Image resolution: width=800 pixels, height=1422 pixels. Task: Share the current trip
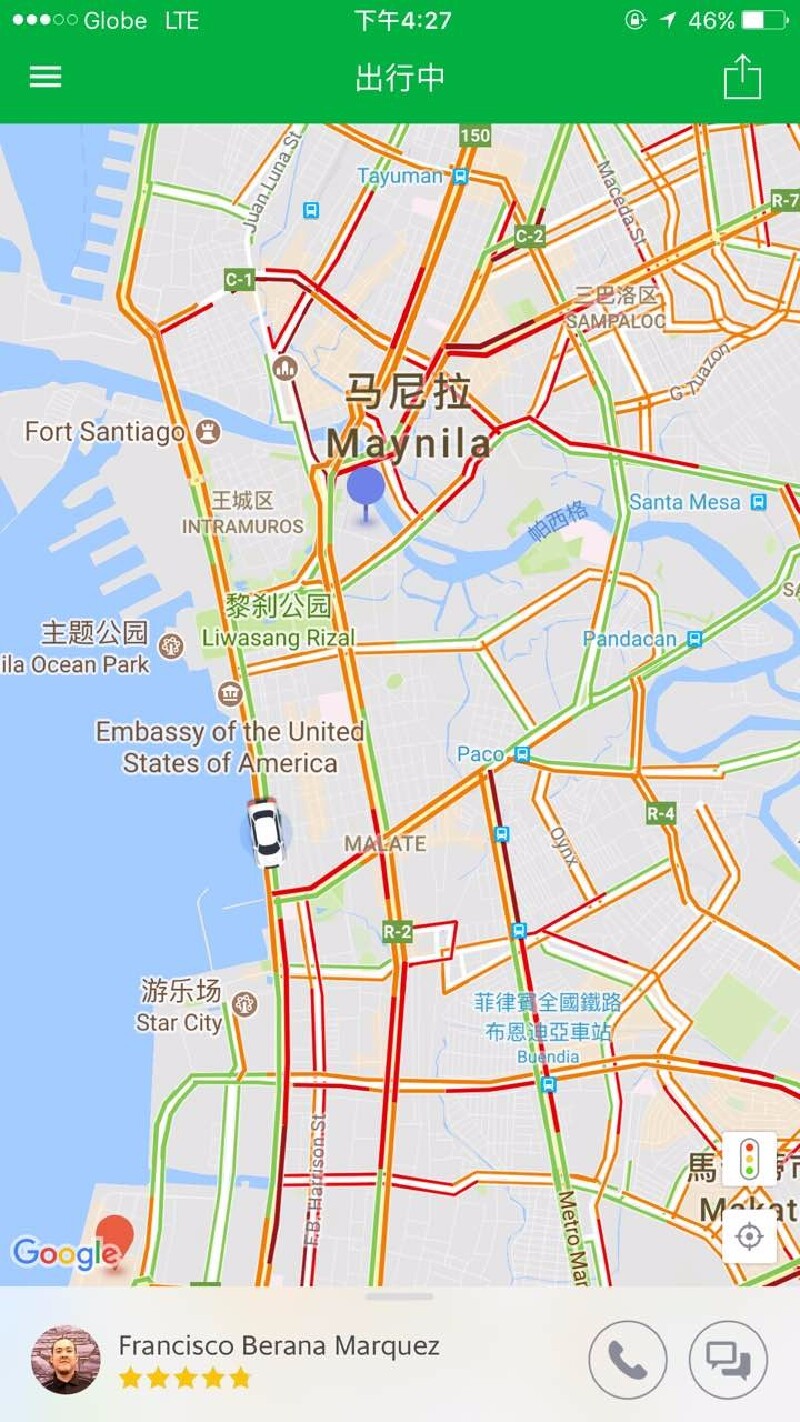742,77
